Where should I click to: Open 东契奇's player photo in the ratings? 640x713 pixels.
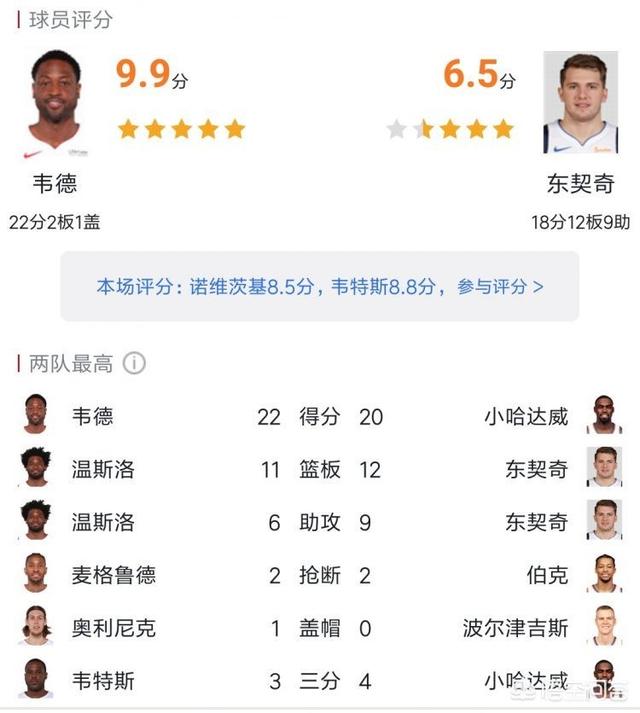(x=581, y=103)
